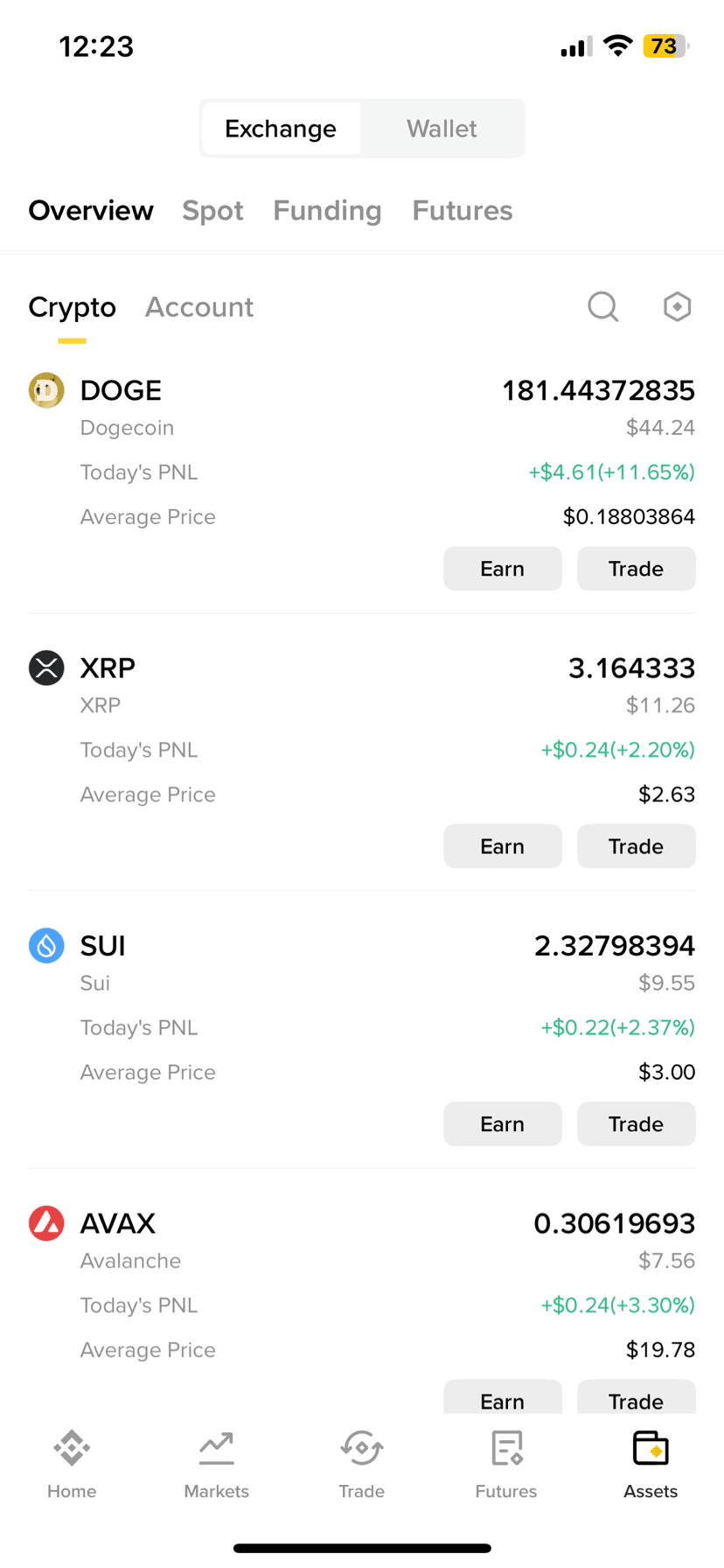Tap Earn for SUI
The image size is (724, 1568).
point(503,1123)
